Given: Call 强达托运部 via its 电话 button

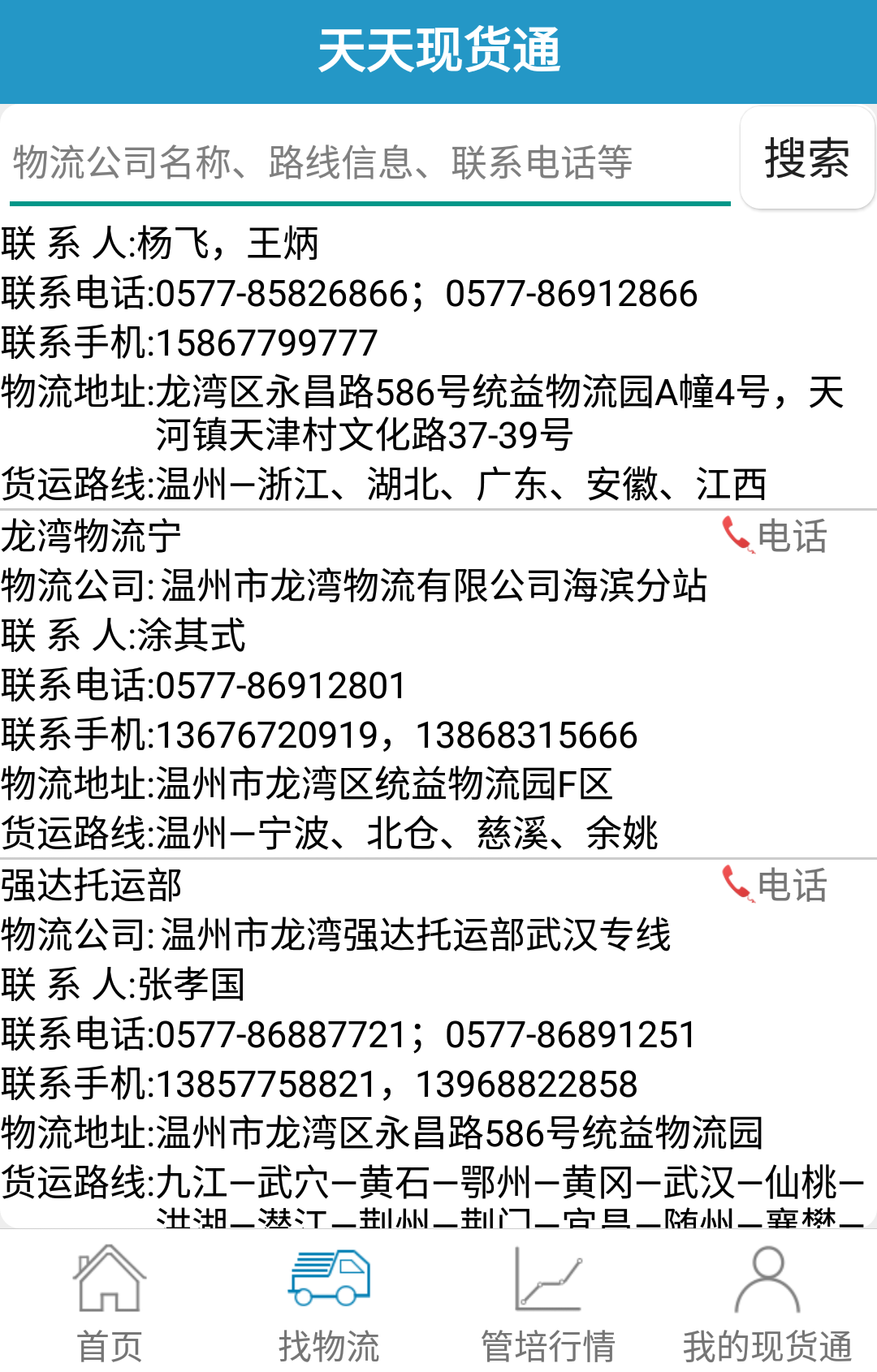Looking at the screenshot, I should click(x=775, y=885).
